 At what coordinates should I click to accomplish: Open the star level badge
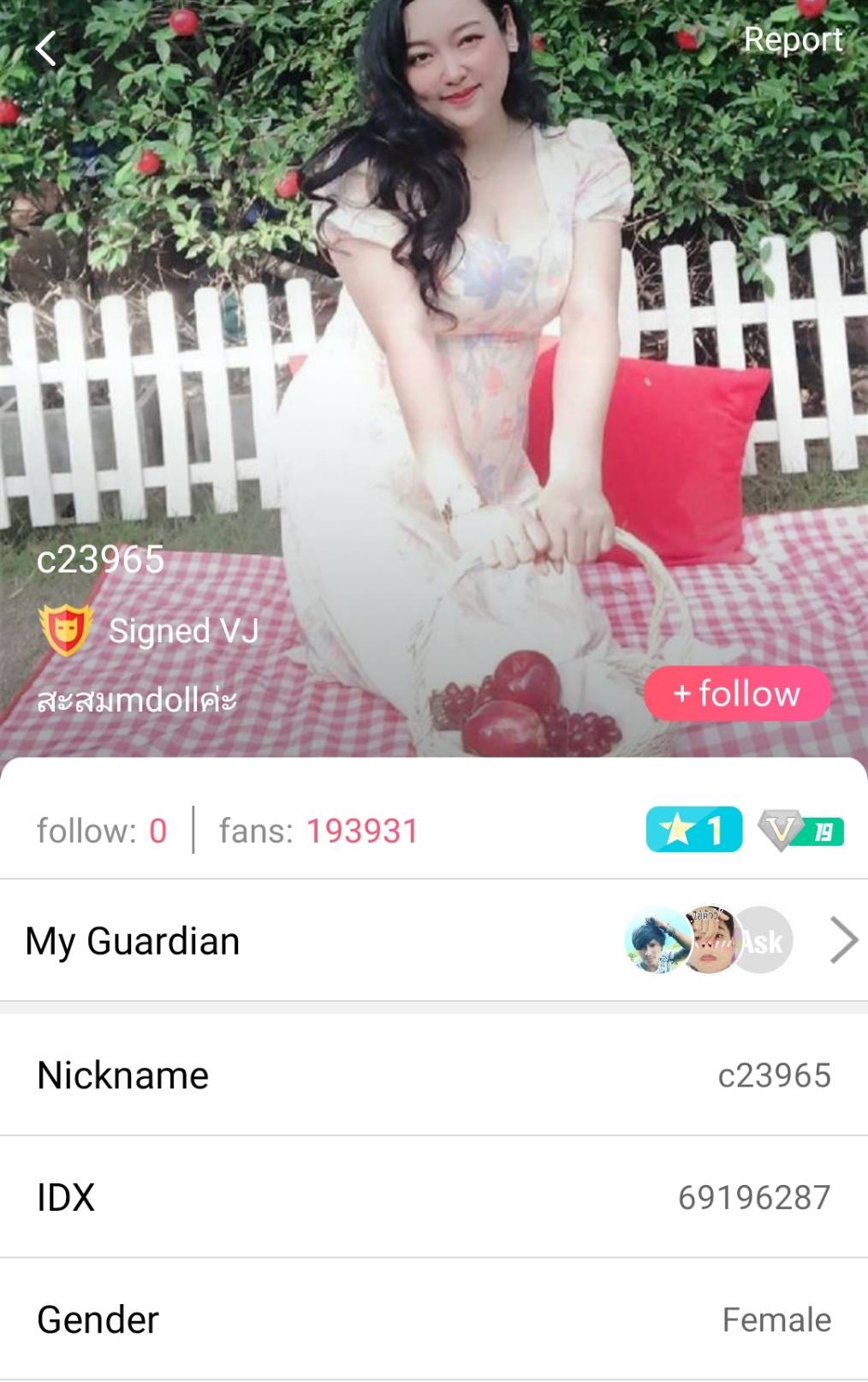click(693, 830)
